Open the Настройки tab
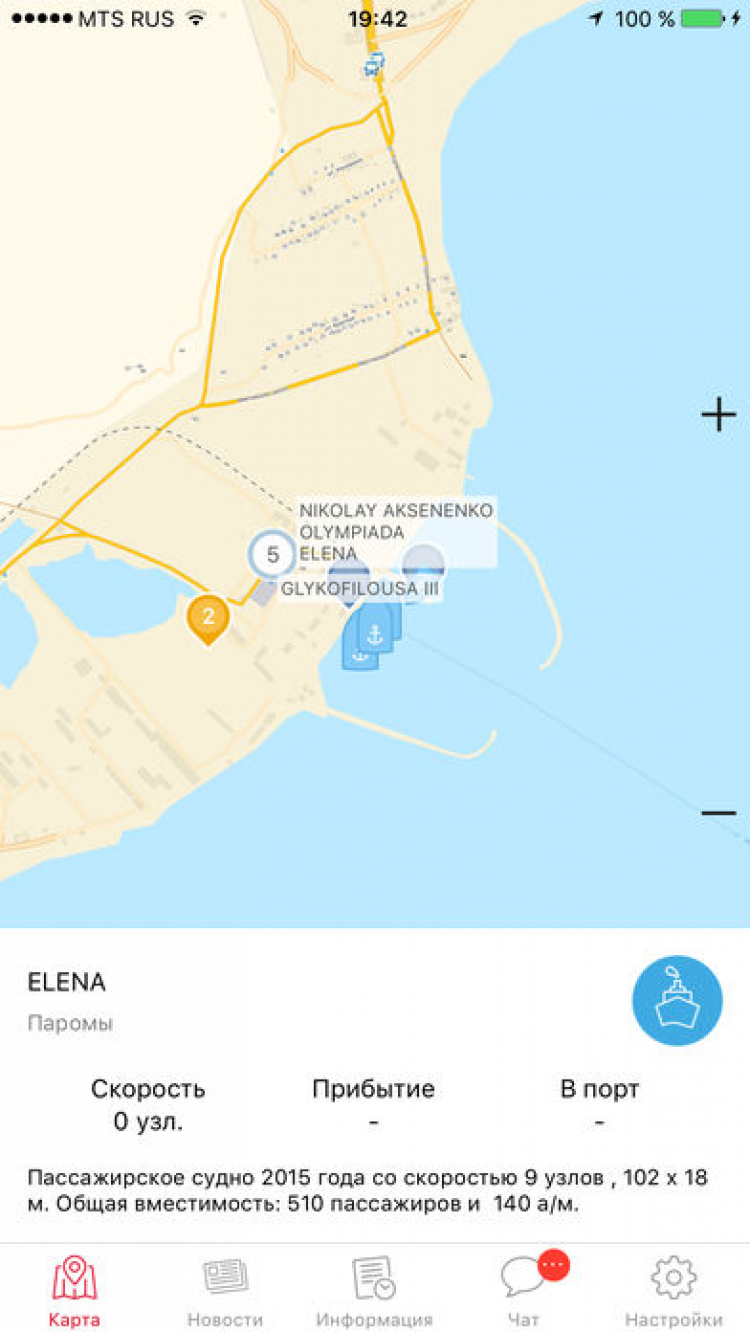Screen dimensions: 750x1332 pos(673,1292)
